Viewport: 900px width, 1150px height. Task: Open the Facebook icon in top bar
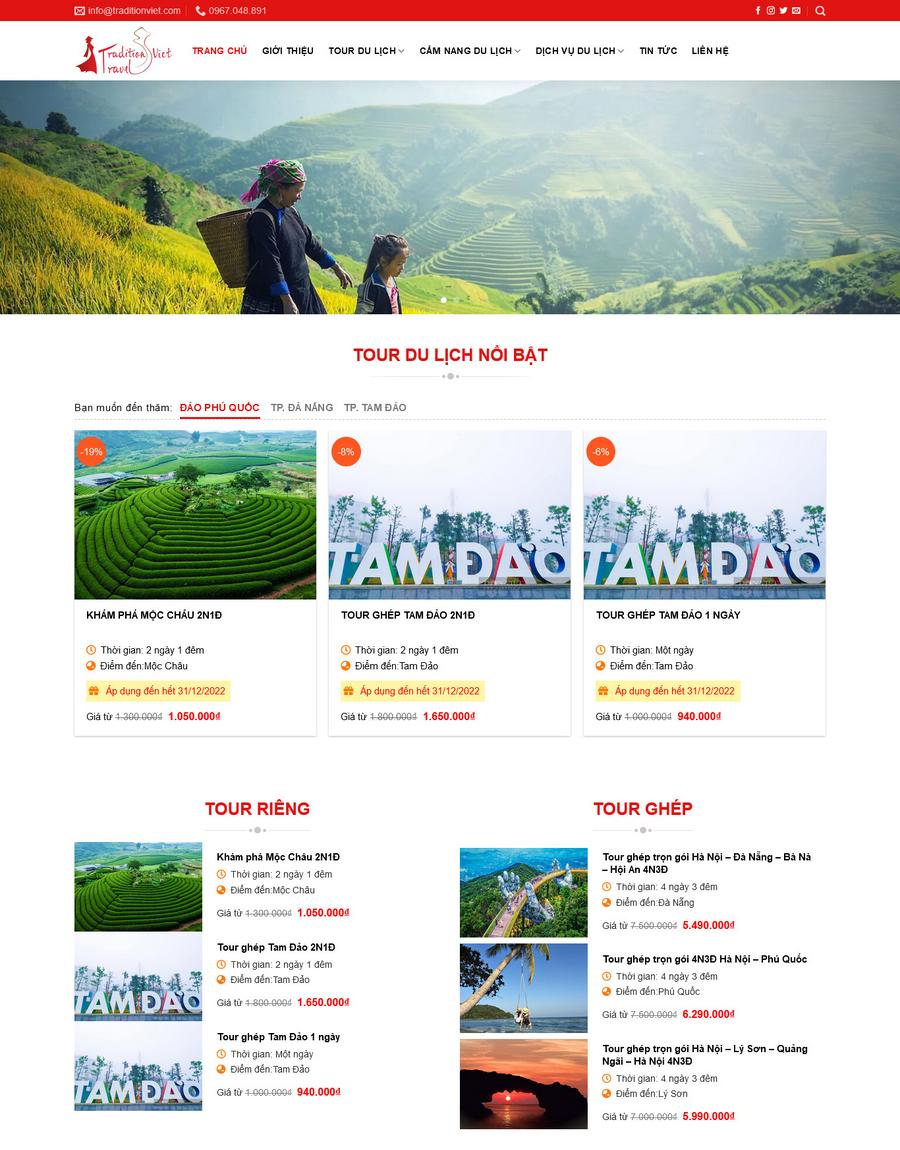pyautogui.click(x=758, y=11)
